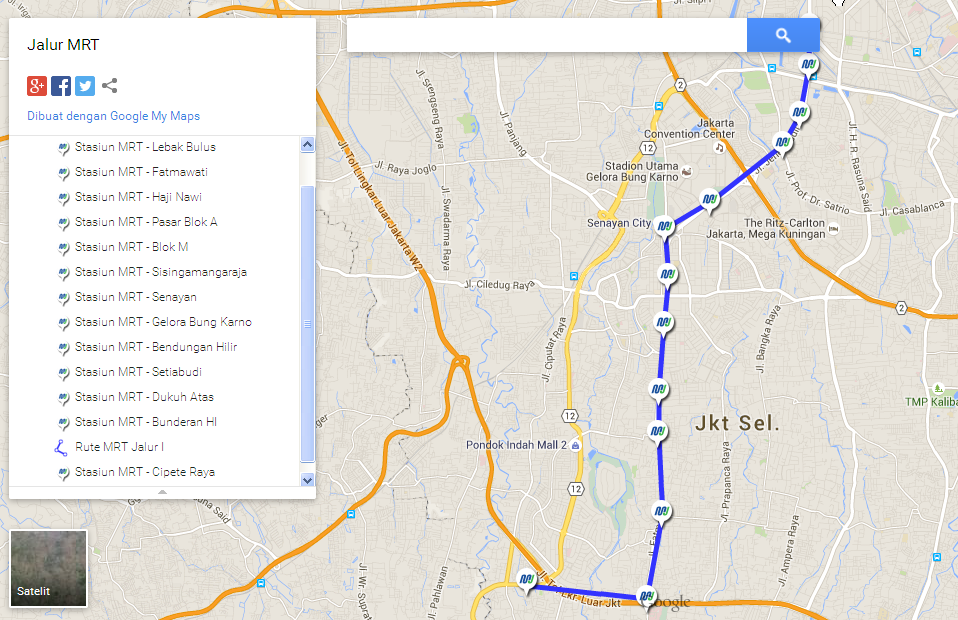The width and height of the screenshot is (958, 620).
Task: Open the generic share icon
Action: coord(109,86)
